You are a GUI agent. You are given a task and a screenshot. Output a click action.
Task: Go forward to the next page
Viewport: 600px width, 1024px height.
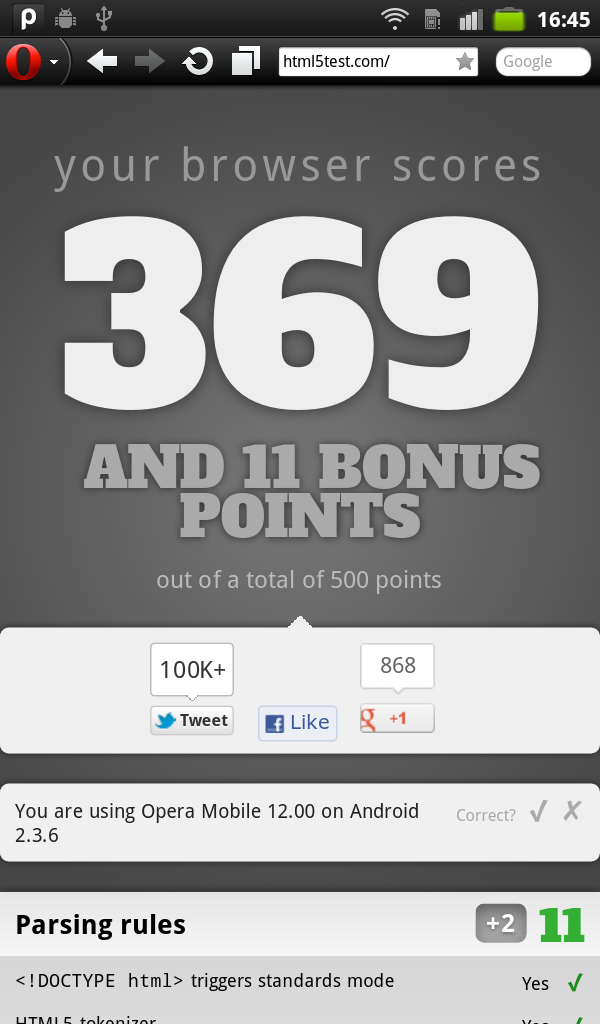tap(150, 62)
